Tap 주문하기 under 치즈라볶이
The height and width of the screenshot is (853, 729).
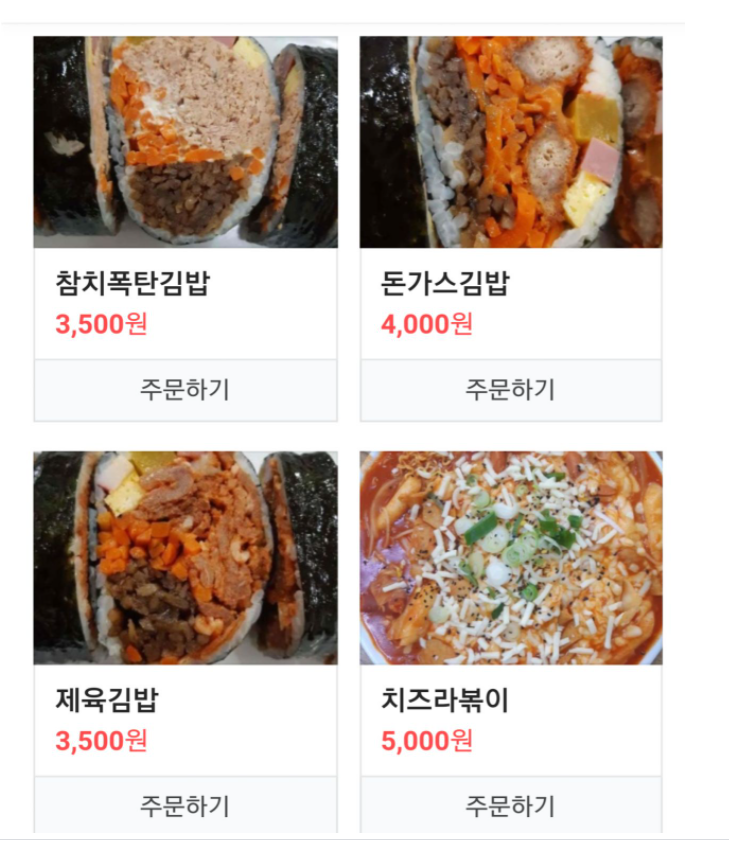click(510, 806)
